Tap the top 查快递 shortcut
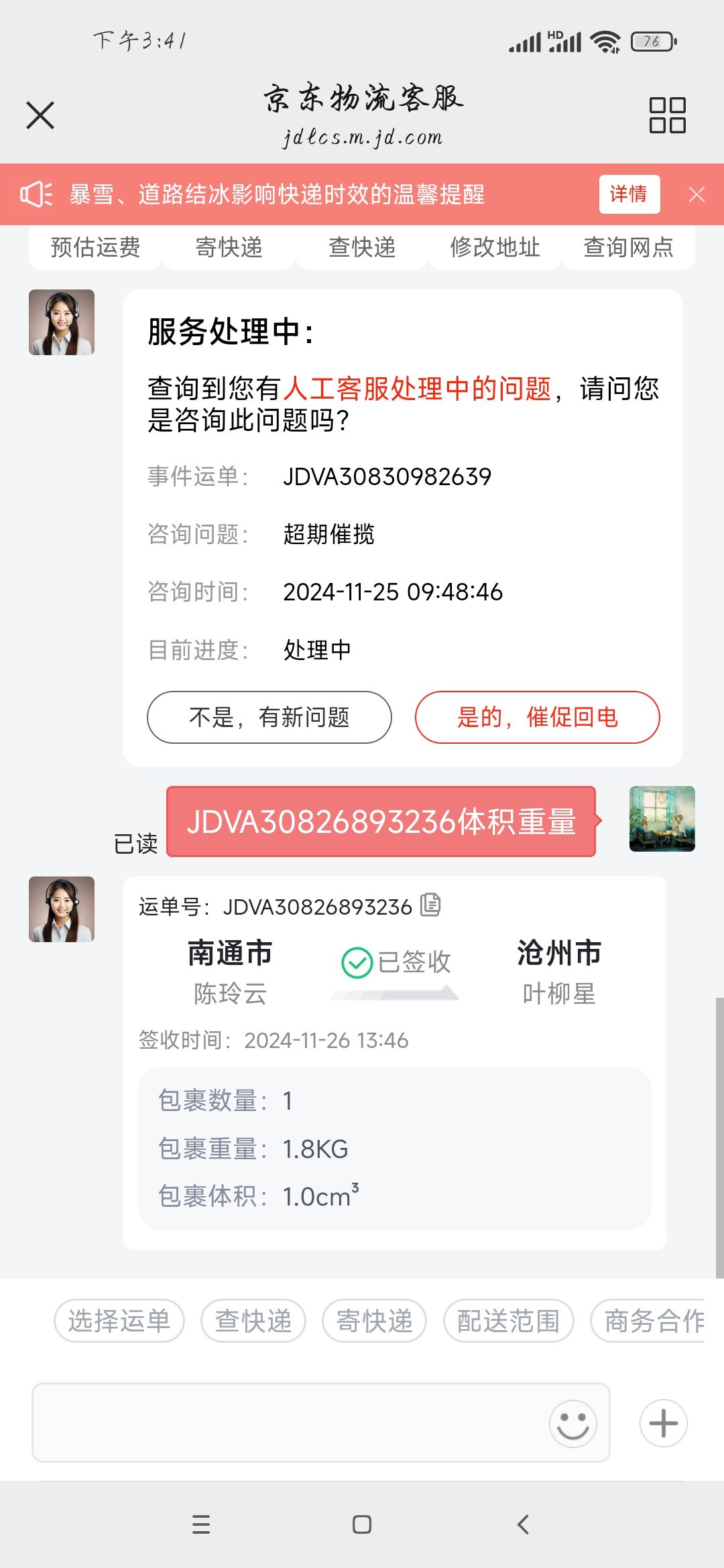 (362, 247)
